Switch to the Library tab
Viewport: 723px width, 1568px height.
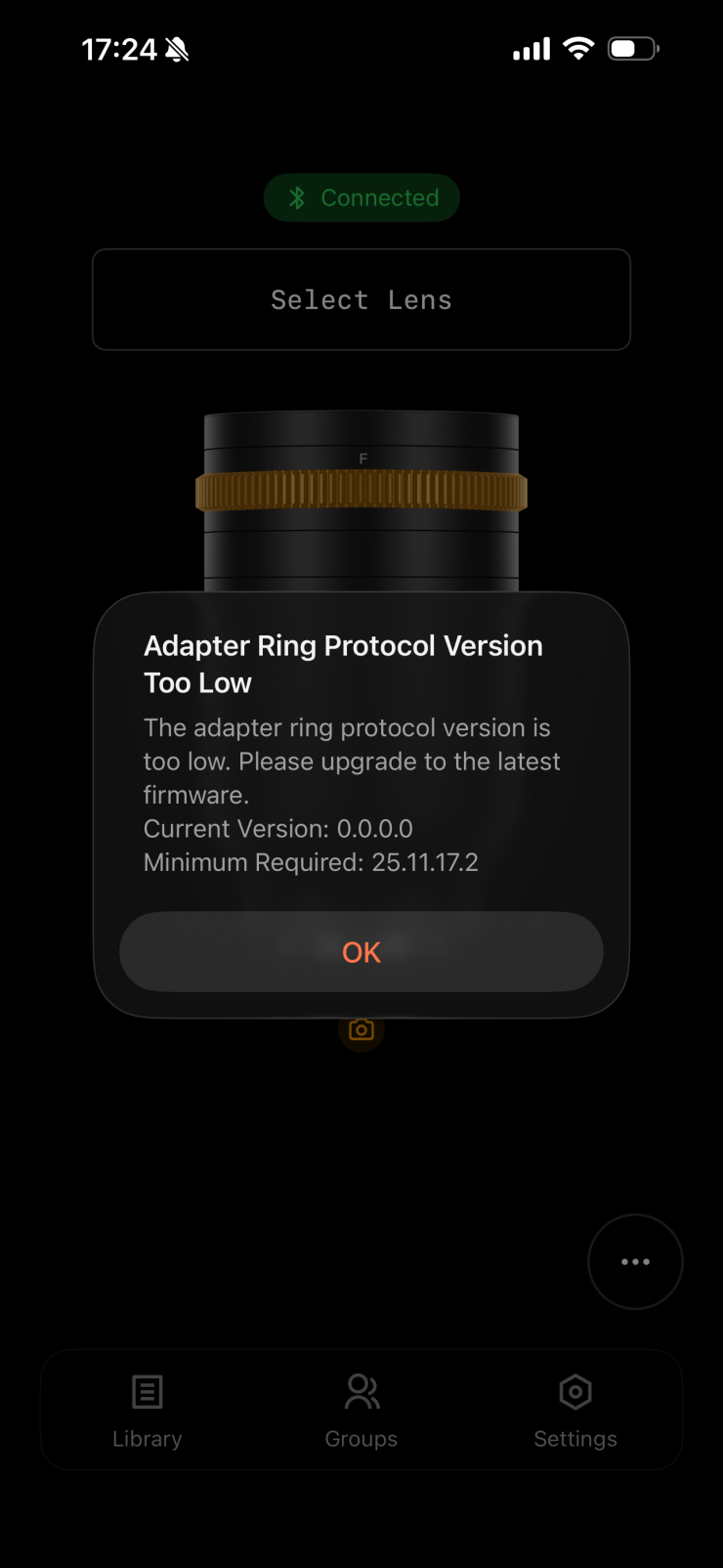click(x=148, y=1410)
